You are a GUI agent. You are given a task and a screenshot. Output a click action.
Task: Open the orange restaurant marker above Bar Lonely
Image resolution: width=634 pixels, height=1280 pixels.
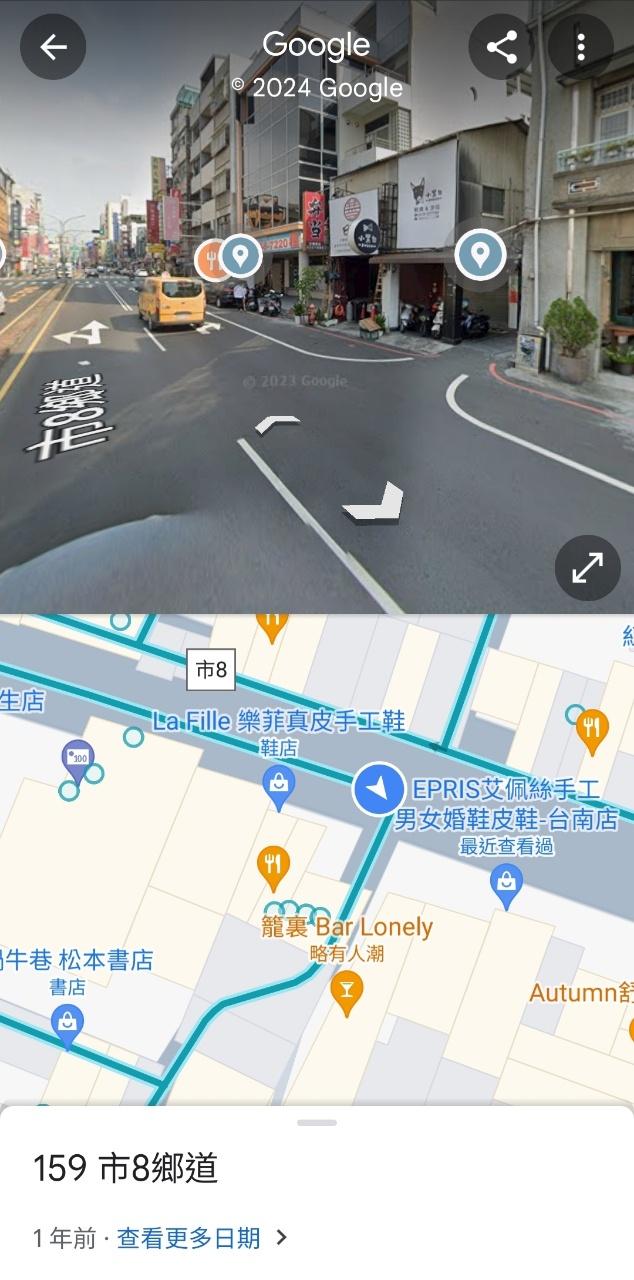[x=273, y=866]
